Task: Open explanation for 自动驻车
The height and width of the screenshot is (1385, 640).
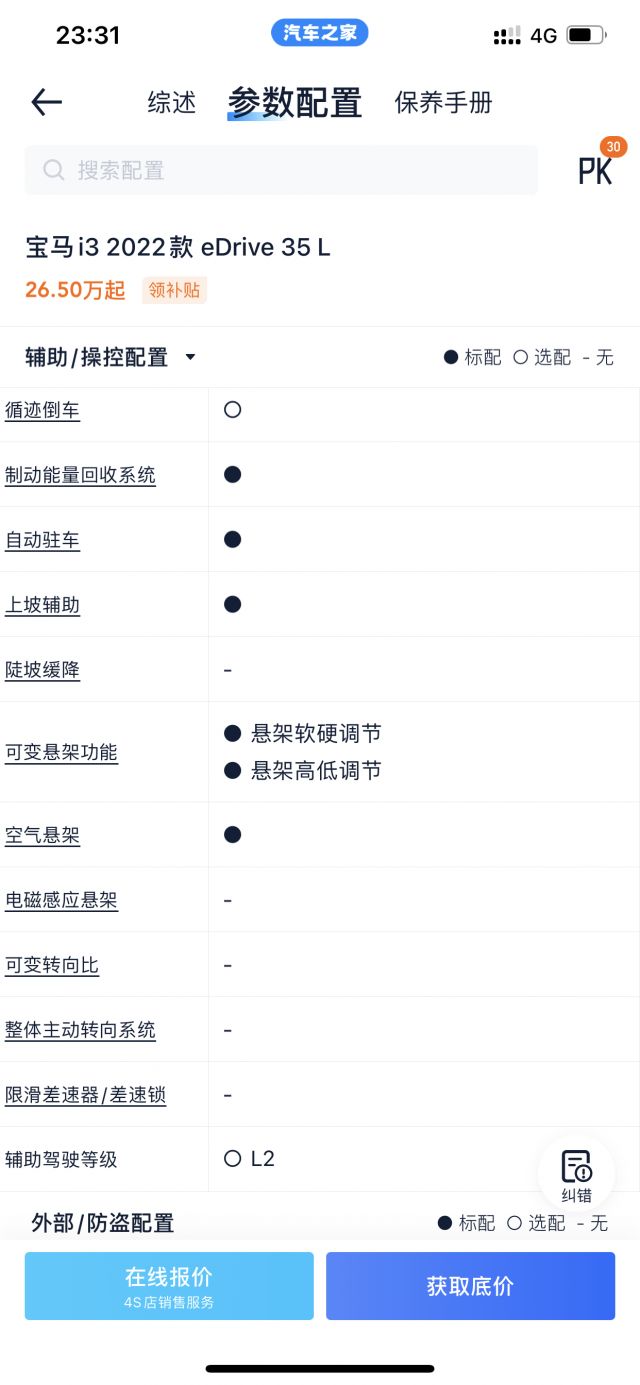Action: point(42,540)
